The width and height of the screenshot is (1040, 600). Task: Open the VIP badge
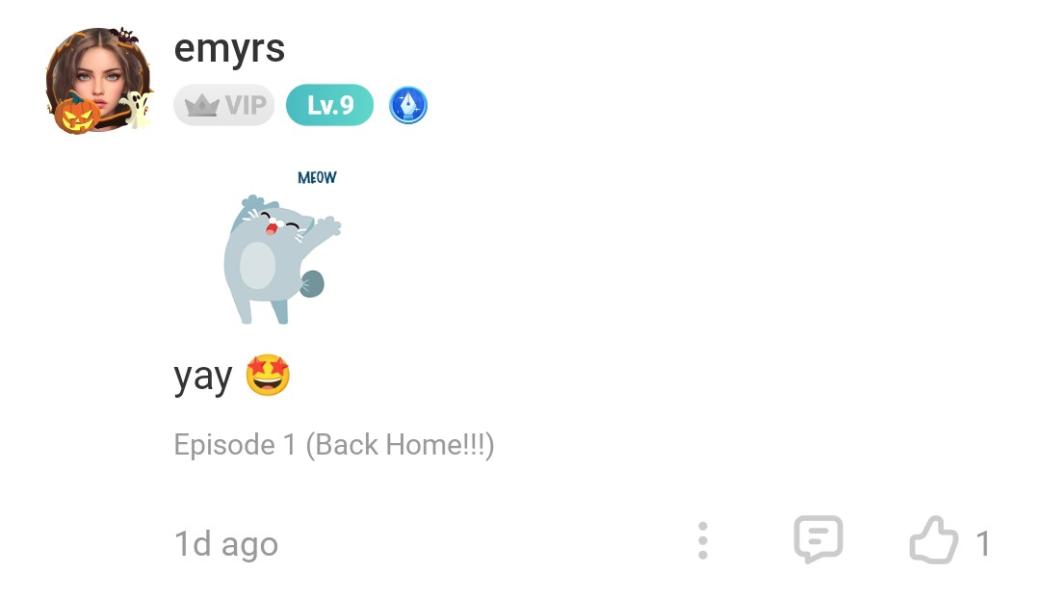click(x=224, y=105)
